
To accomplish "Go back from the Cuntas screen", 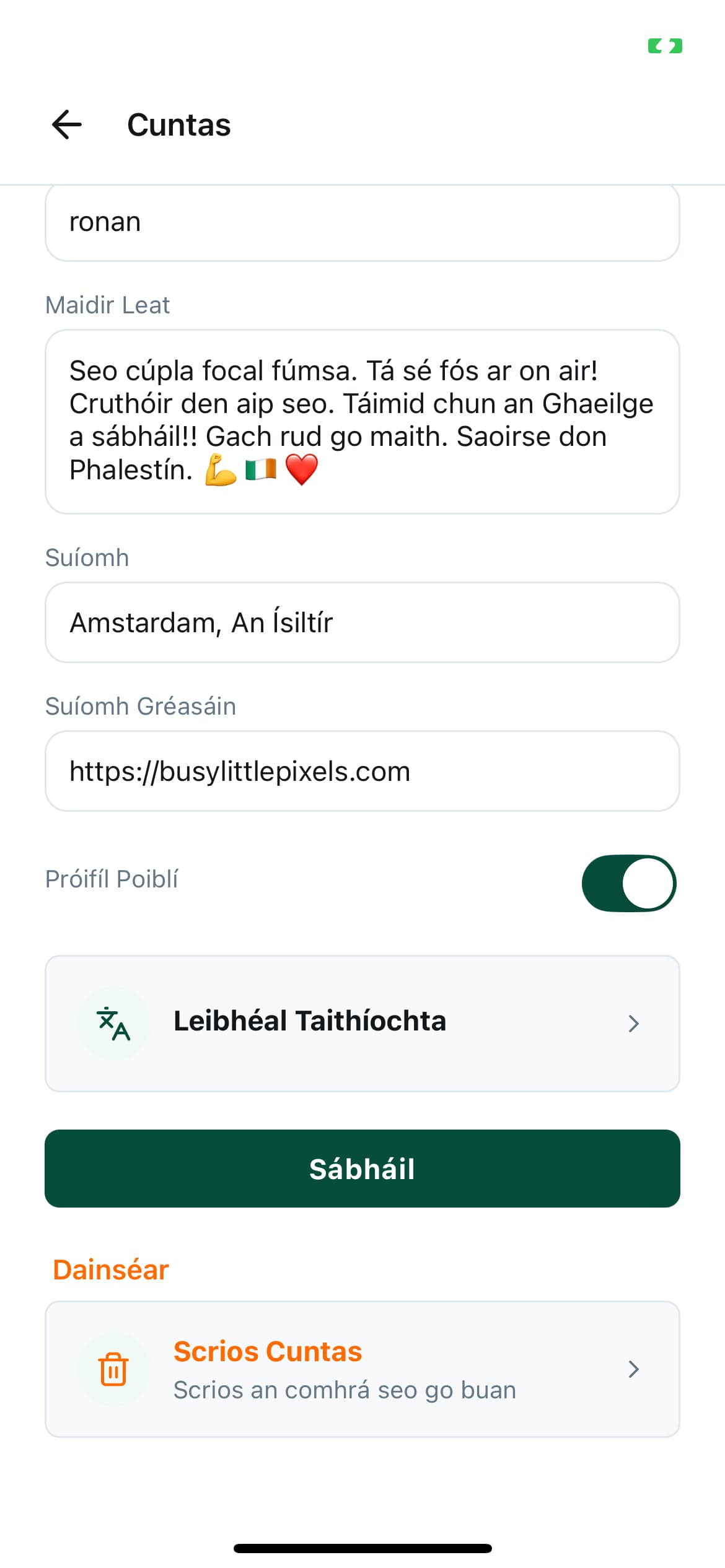I will click(x=67, y=124).
